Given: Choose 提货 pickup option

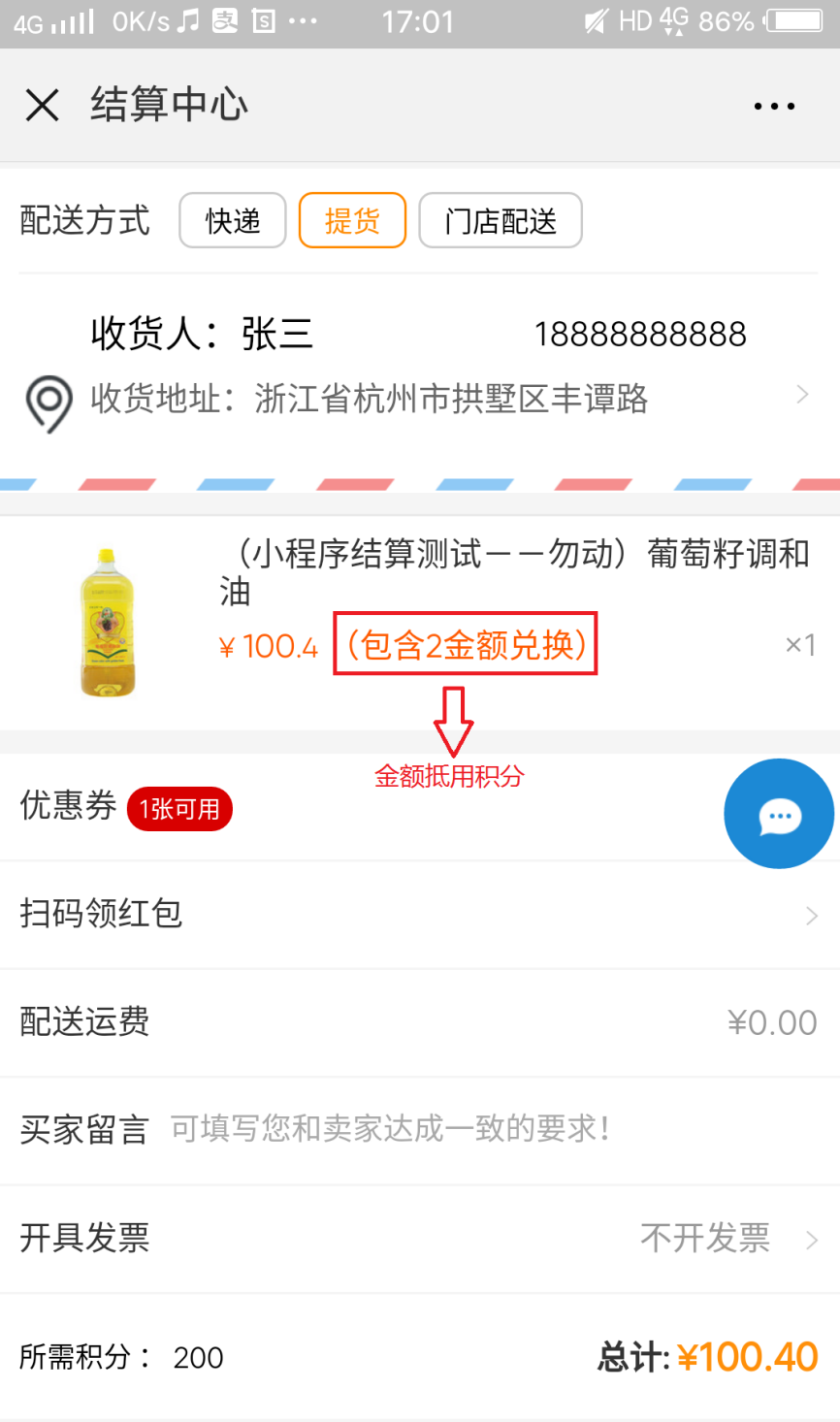Looking at the screenshot, I should (352, 221).
